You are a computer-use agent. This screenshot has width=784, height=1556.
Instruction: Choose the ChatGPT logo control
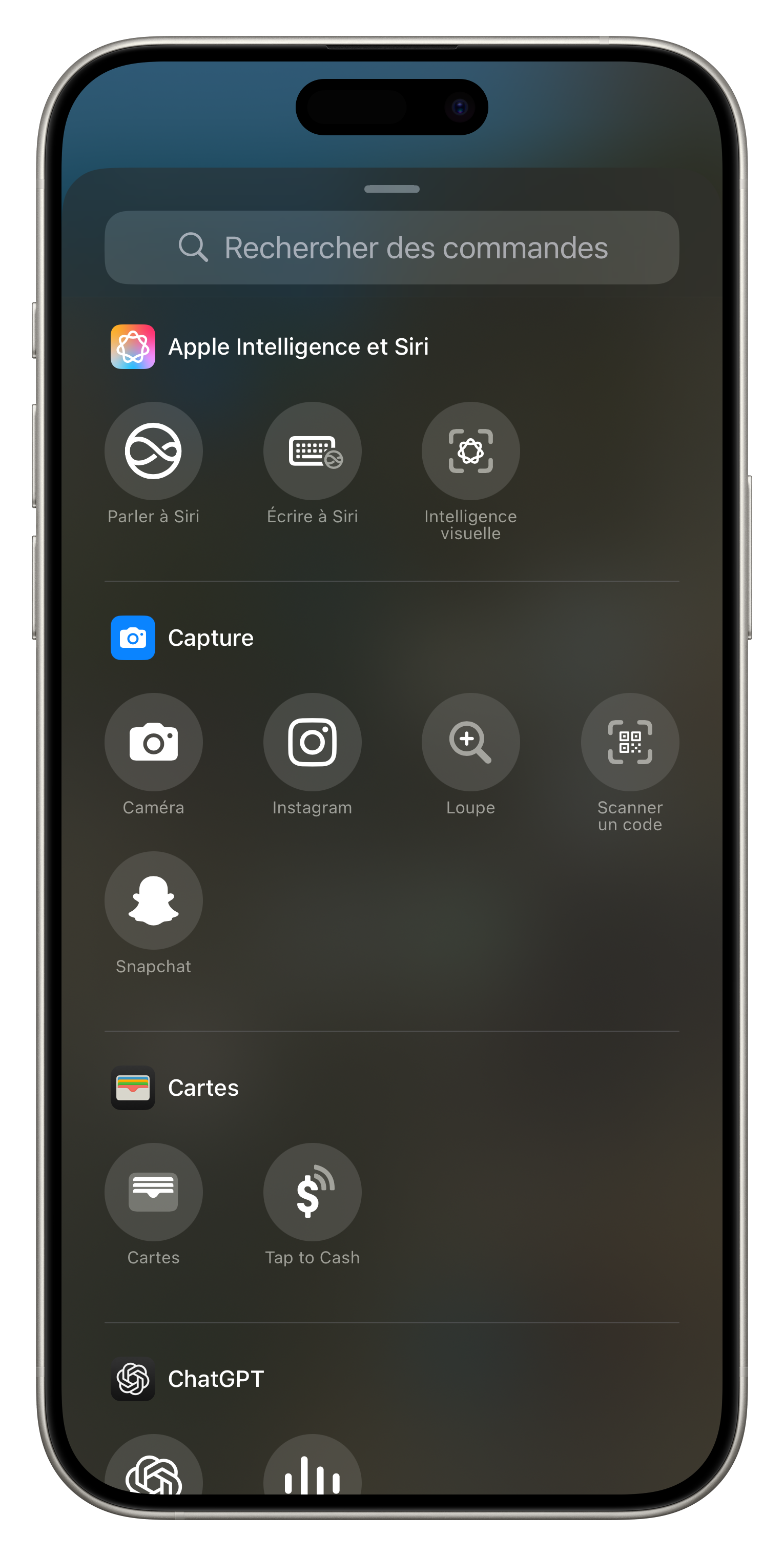(x=153, y=1465)
